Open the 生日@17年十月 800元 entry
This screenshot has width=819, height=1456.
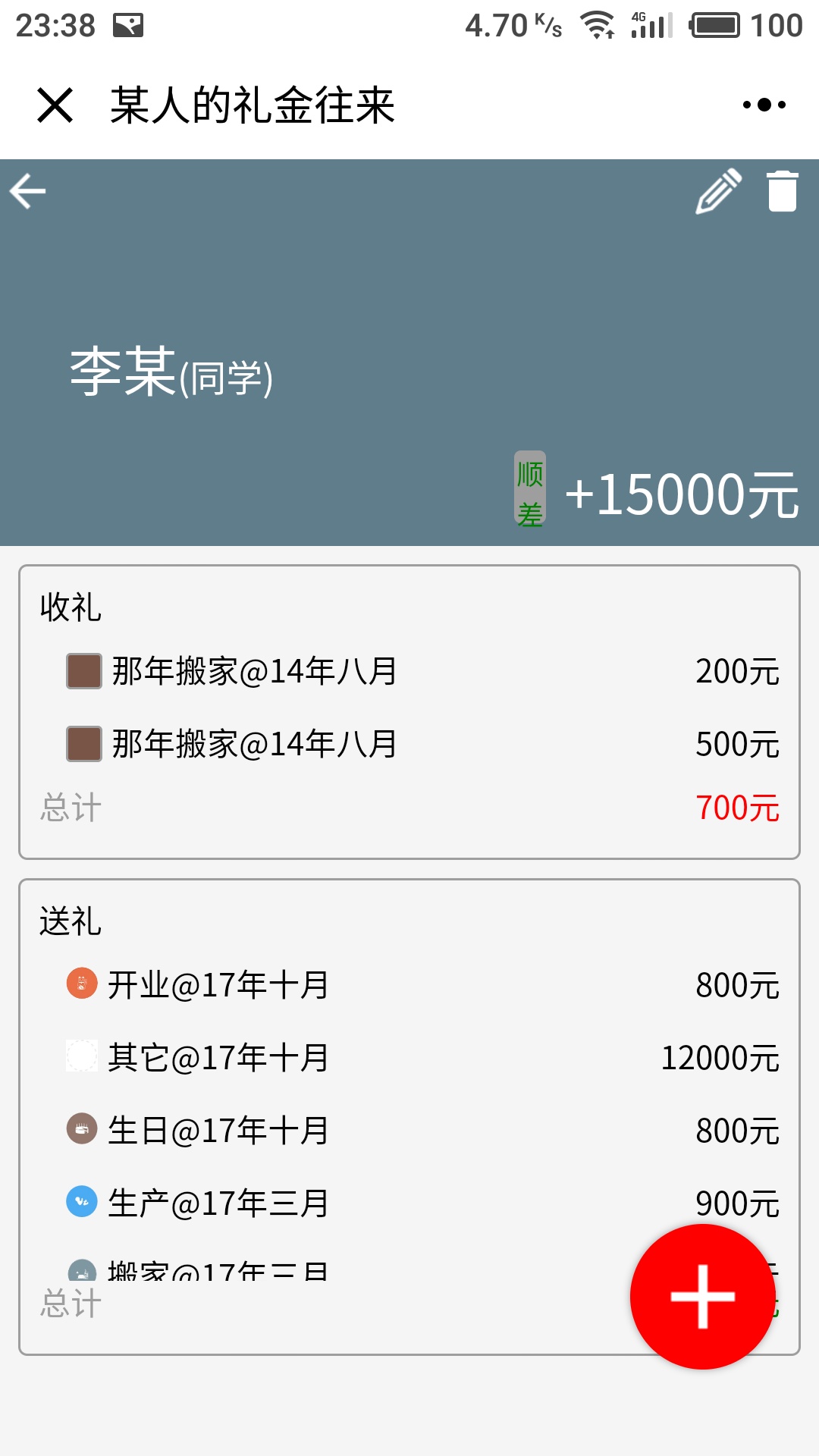[409, 1131]
